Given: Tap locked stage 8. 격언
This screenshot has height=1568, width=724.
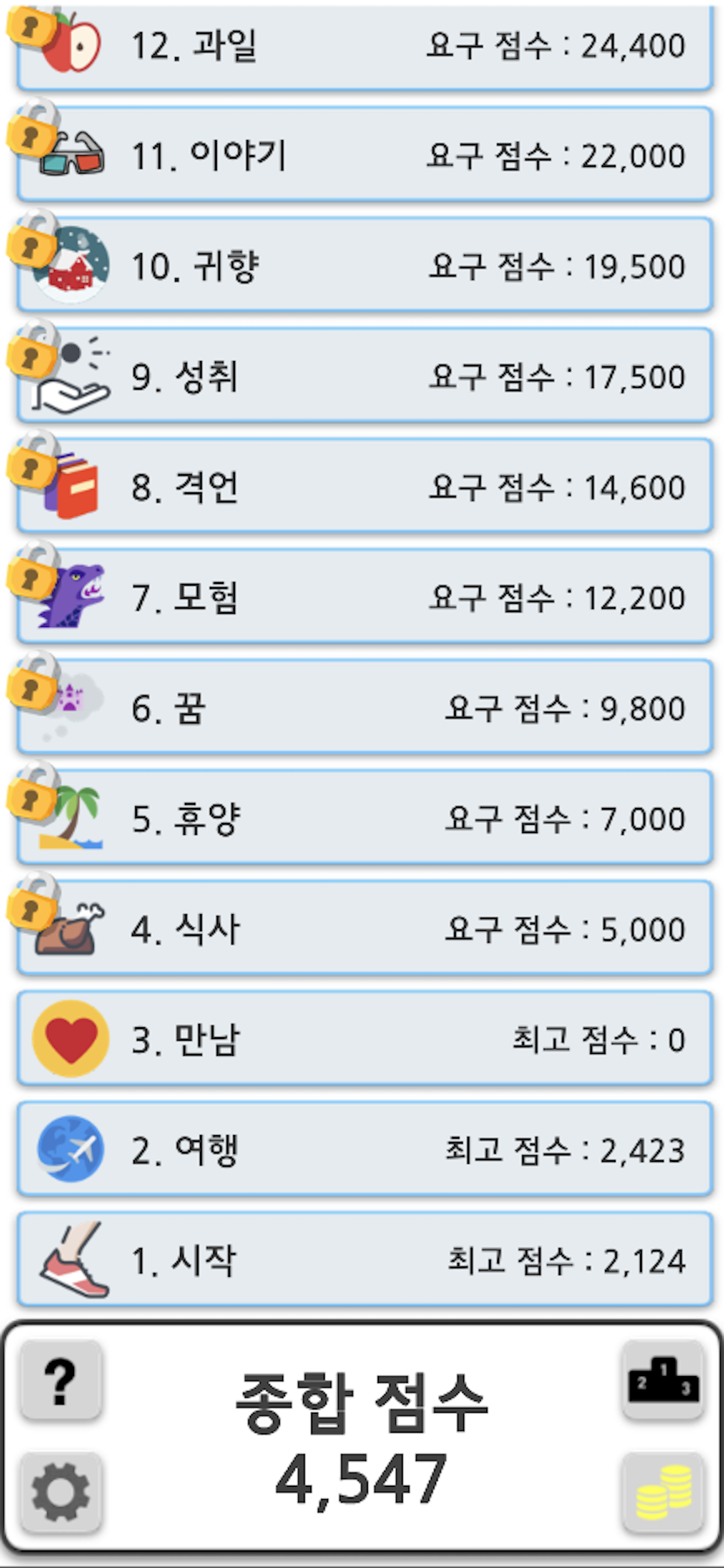Looking at the screenshot, I should (364, 487).
